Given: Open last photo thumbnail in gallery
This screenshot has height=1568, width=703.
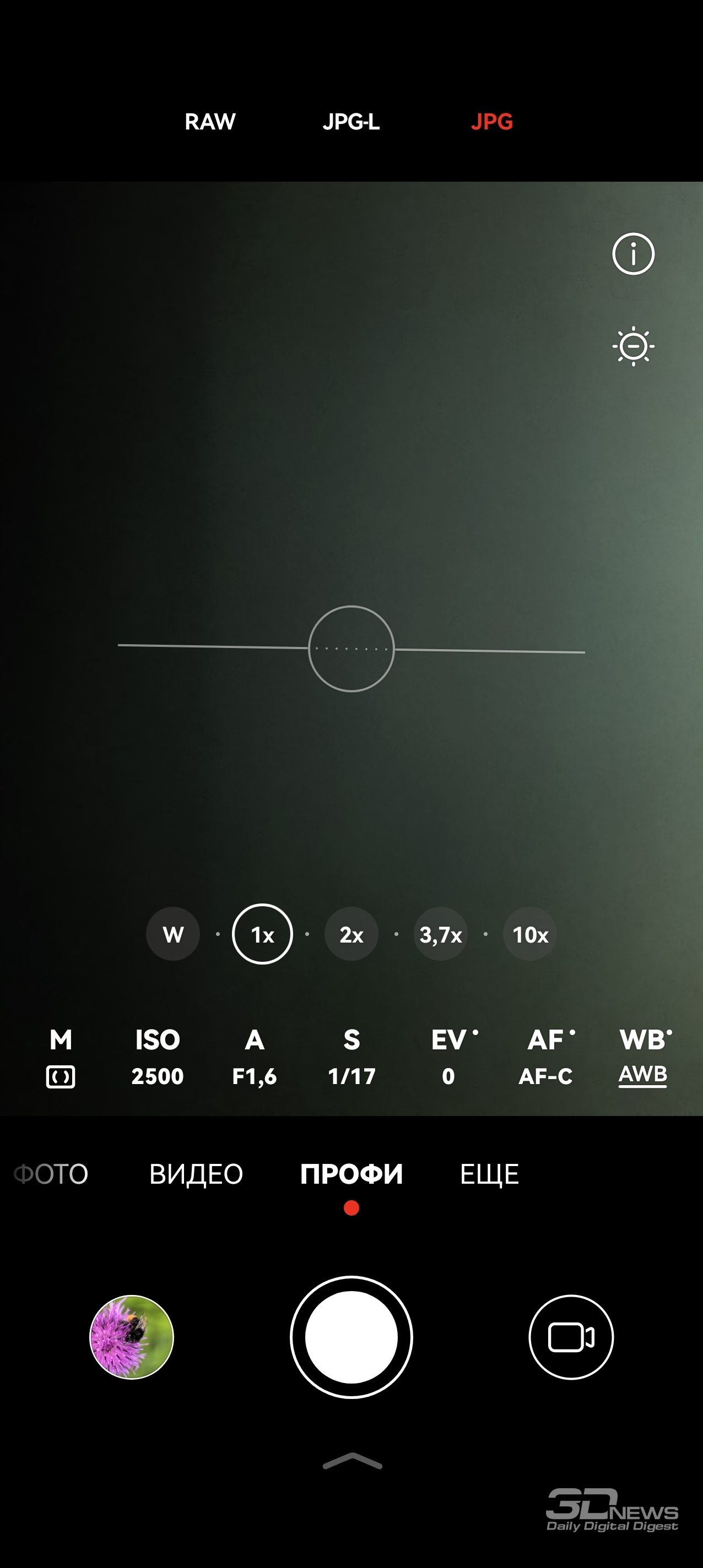Looking at the screenshot, I should pyautogui.click(x=132, y=1337).
